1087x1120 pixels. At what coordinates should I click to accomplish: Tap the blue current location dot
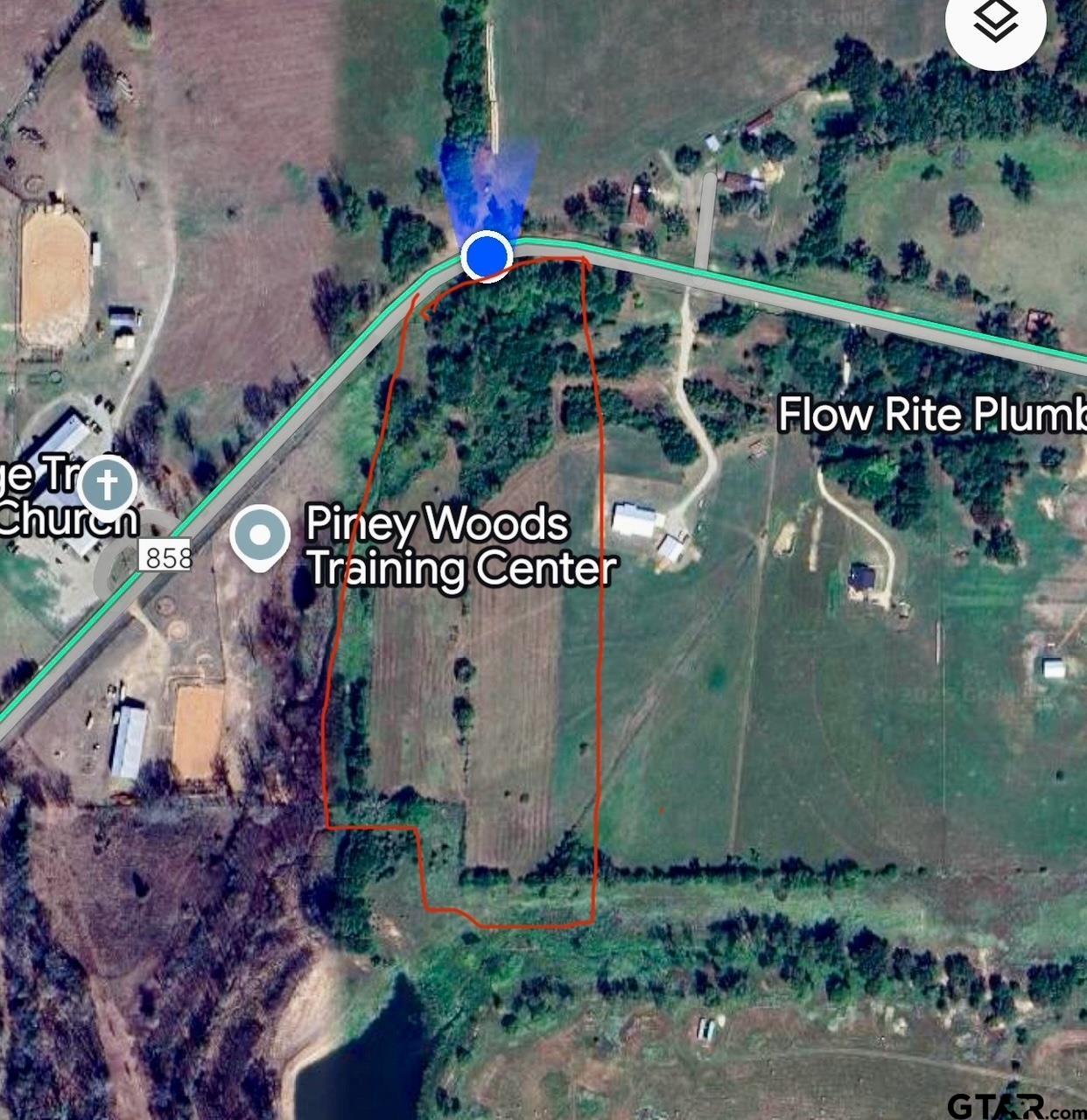tap(487, 256)
